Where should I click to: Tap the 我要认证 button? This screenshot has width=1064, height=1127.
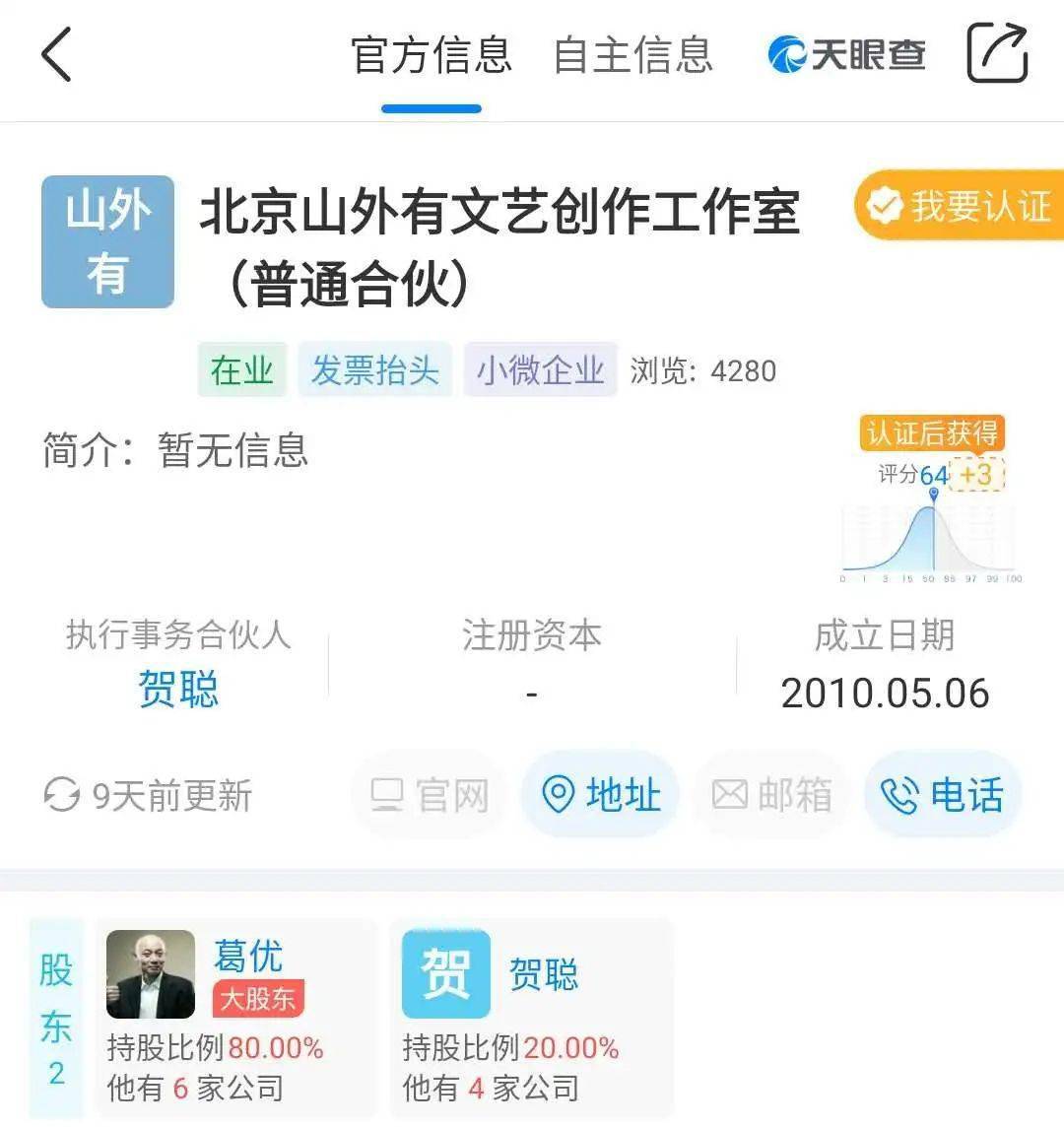pyautogui.click(x=960, y=207)
